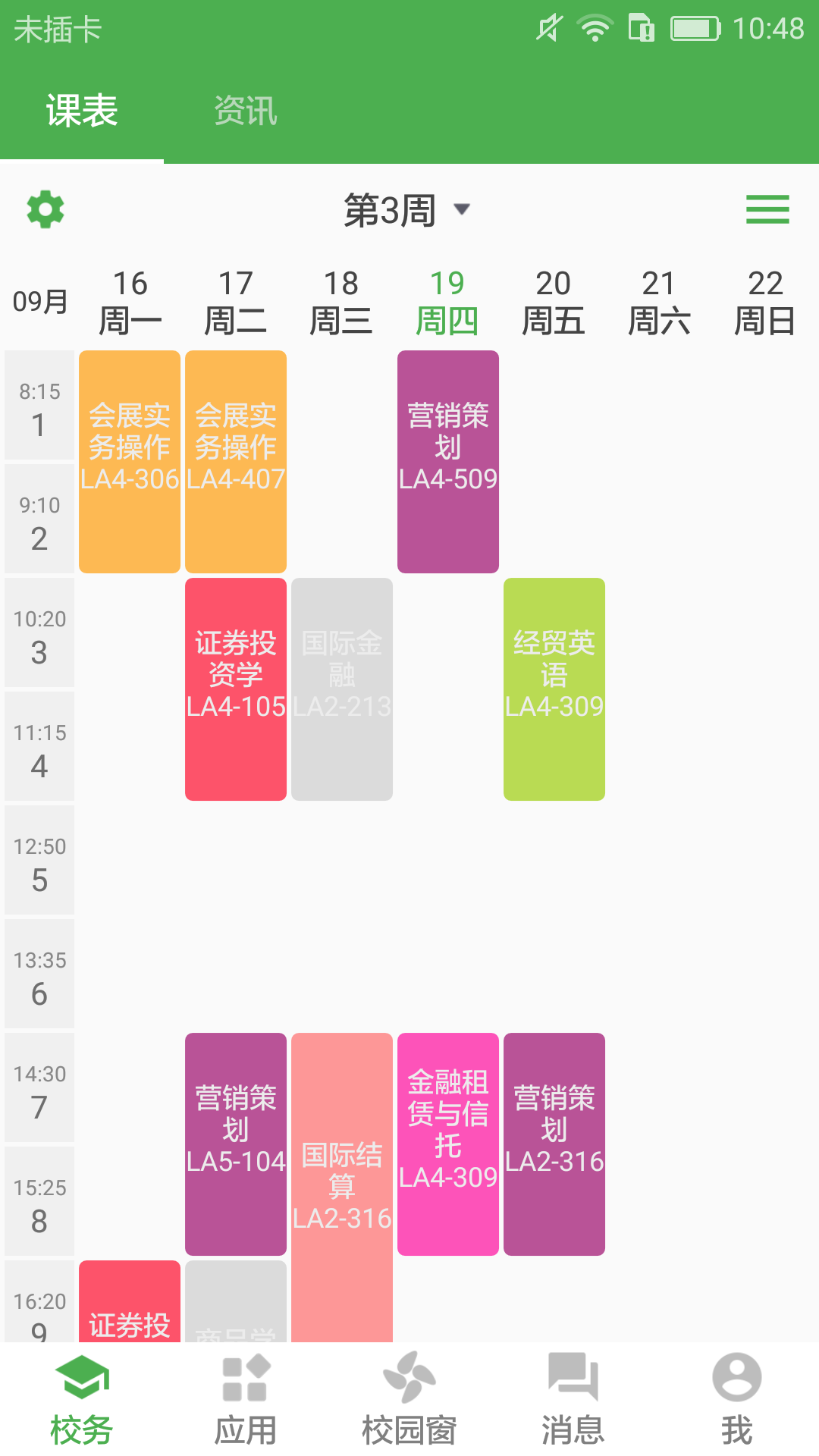This screenshot has height=1456, width=819.
Task: Select Thursday 19 周四 column header
Action: coord(448,302)
